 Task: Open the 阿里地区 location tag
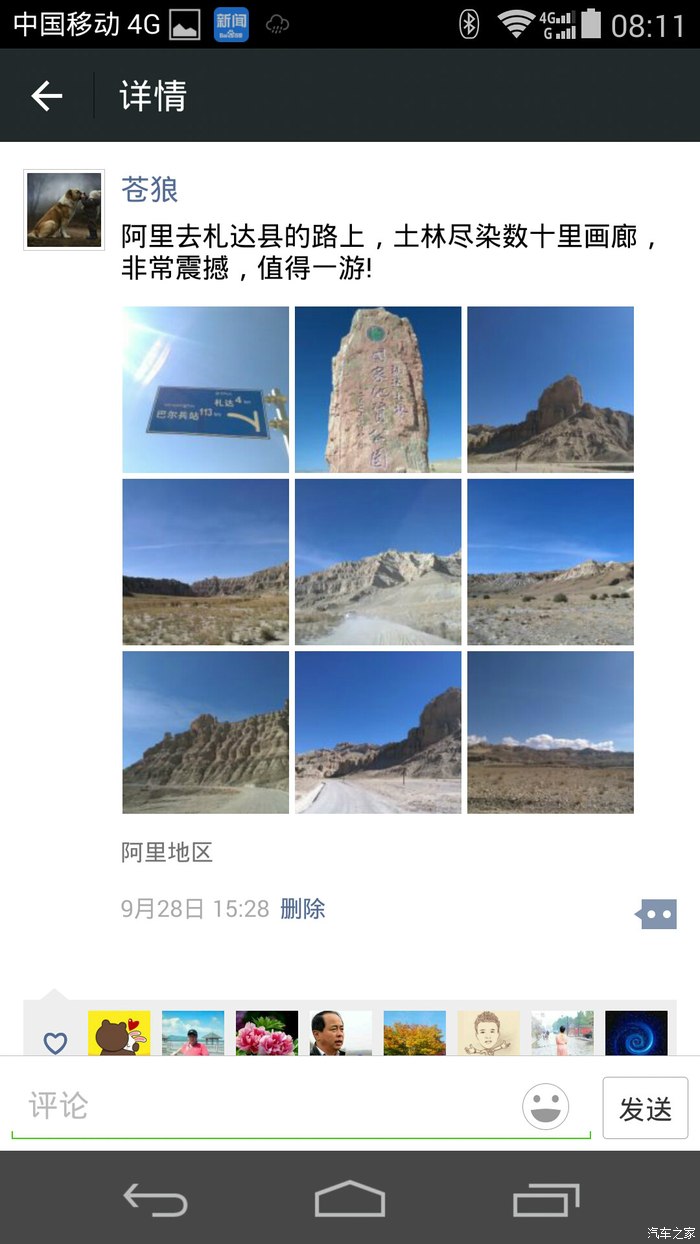click(167, 853)
